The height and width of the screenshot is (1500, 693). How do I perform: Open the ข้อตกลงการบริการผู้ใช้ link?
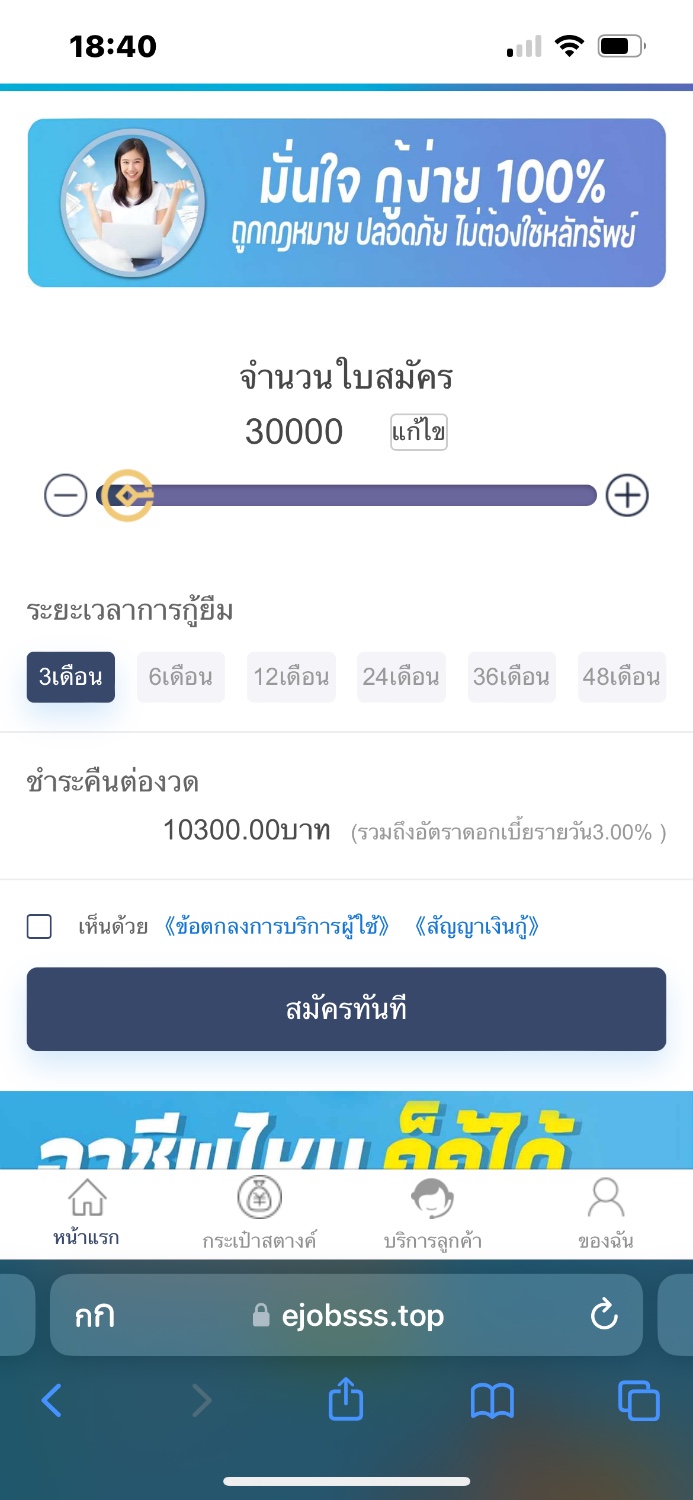[x=277, y=926]
